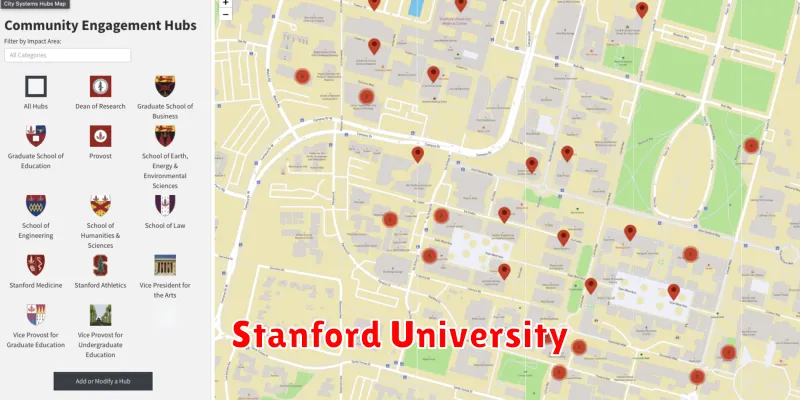Select the School of Engineering category
The height and width of the screenshot is (400, 800).
pos(35,205)
